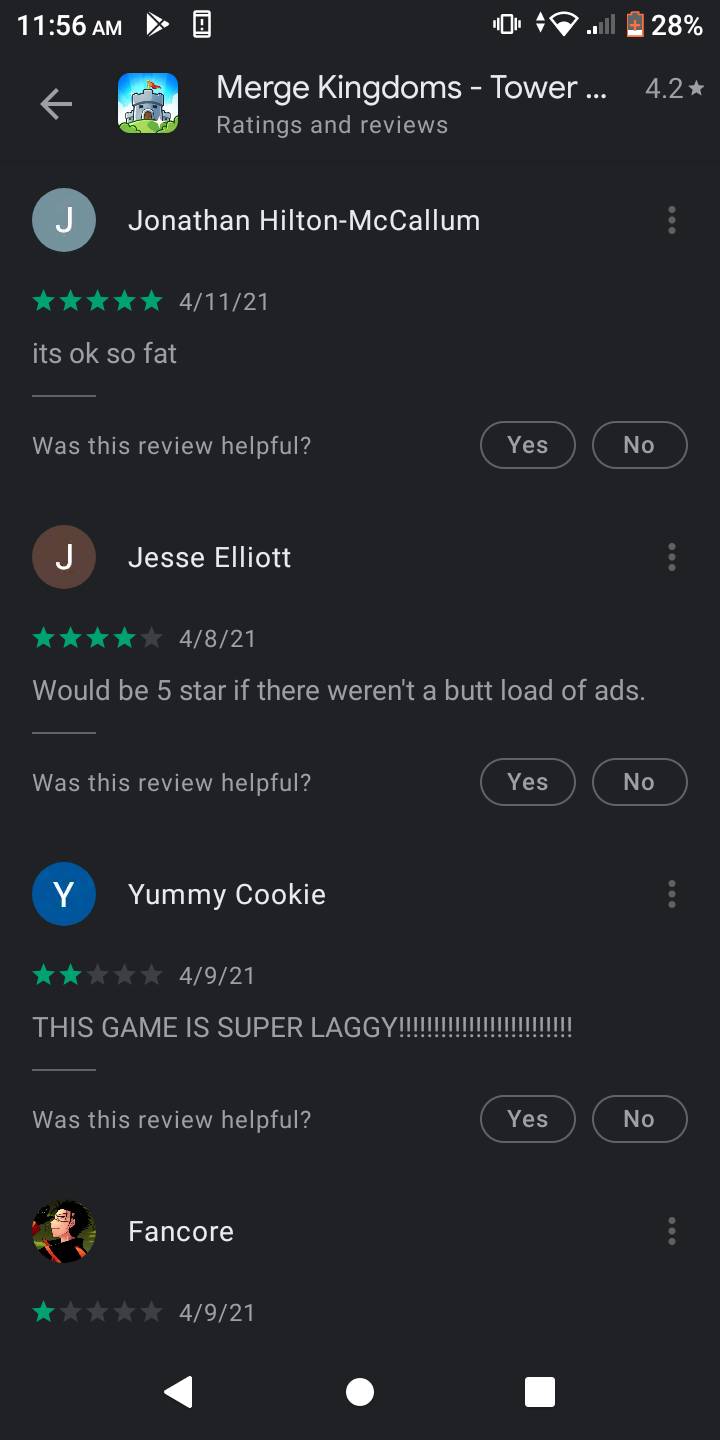Open options for Jesse Elliott's review

(x=671, y=557)
